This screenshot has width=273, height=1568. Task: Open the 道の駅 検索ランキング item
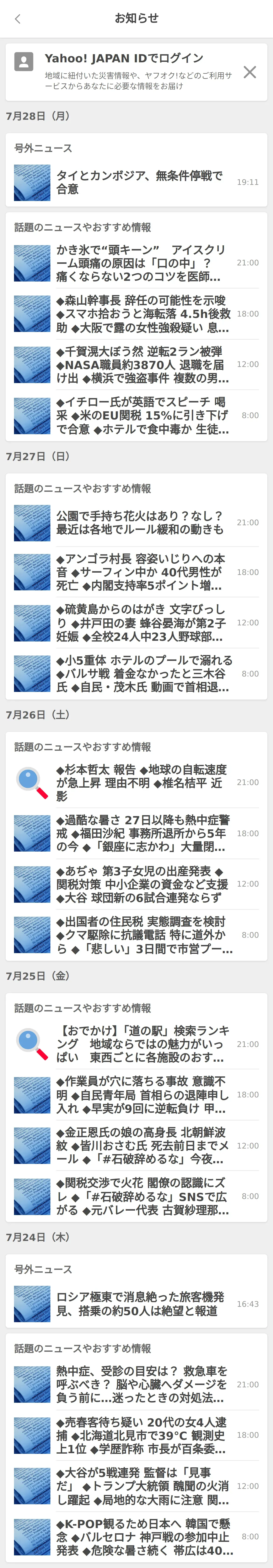[140, 1044]
